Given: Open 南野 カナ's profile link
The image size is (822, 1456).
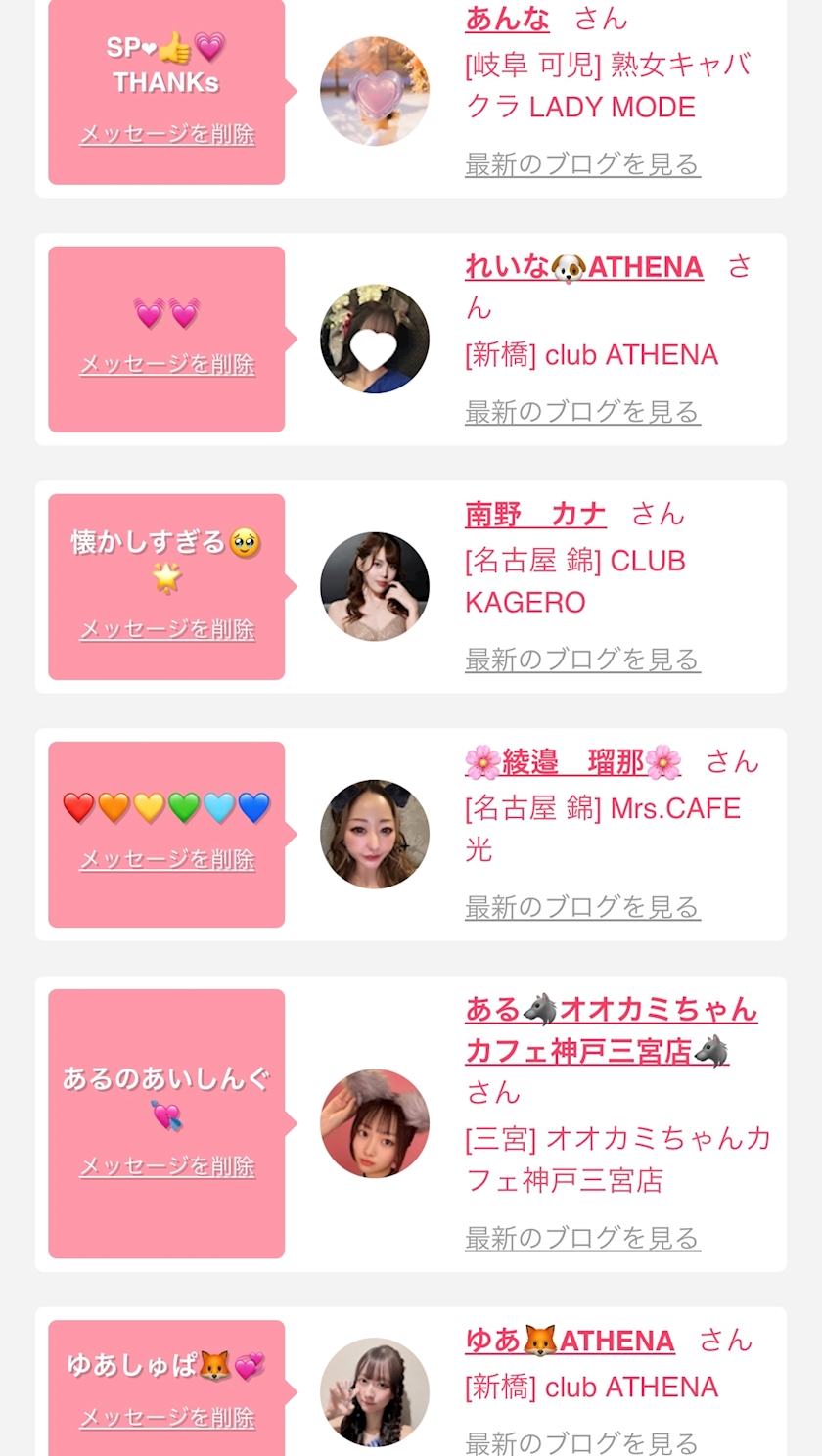Looking at the screenshot, I should 535,514.
